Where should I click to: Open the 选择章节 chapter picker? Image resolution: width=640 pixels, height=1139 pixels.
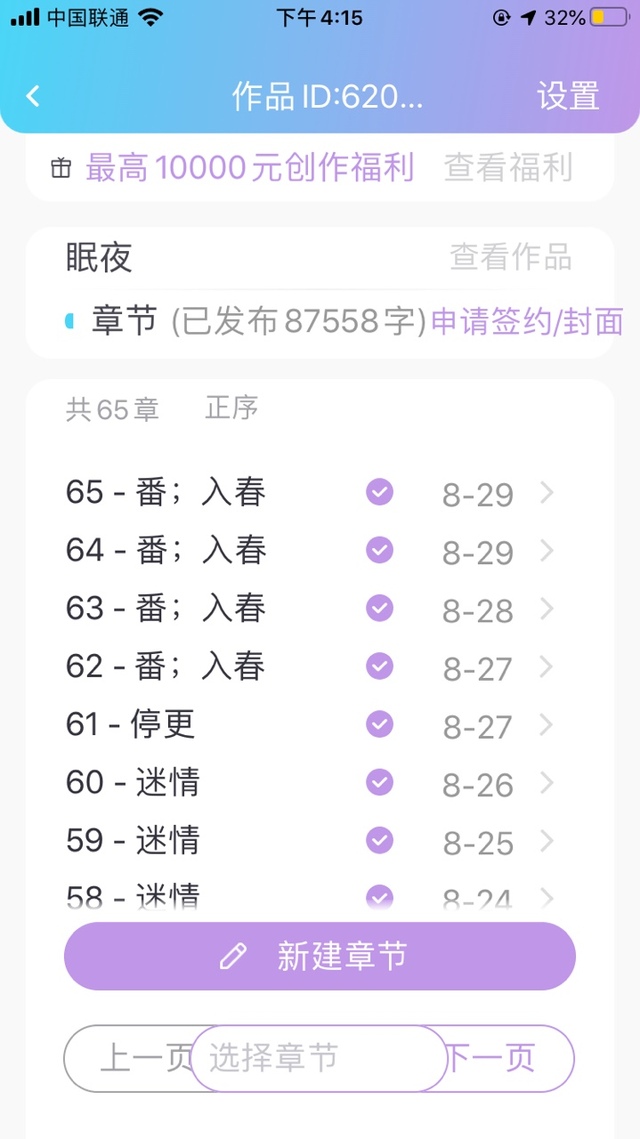(319, 1058)
